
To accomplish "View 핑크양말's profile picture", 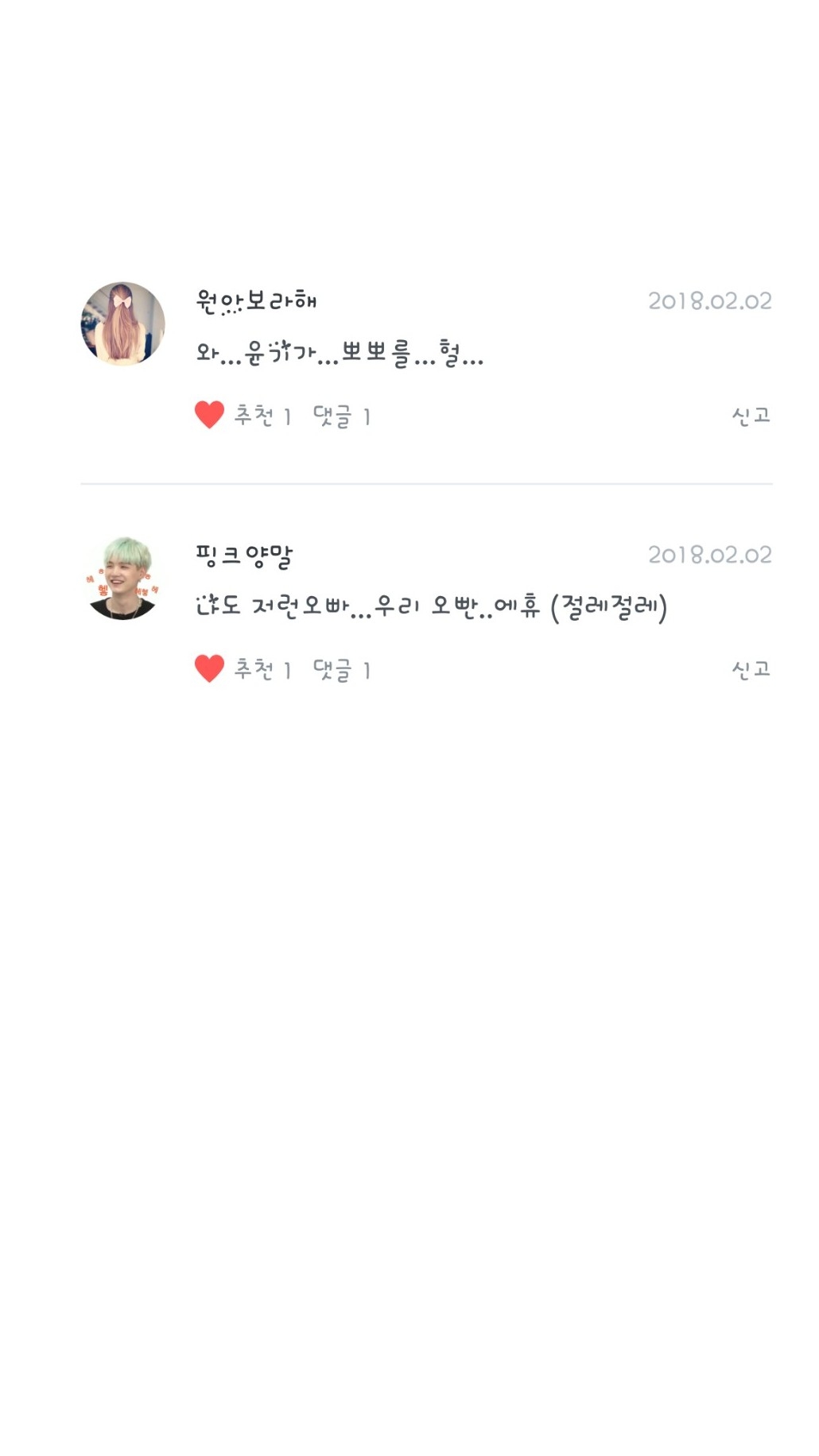I will click(123, 578).
